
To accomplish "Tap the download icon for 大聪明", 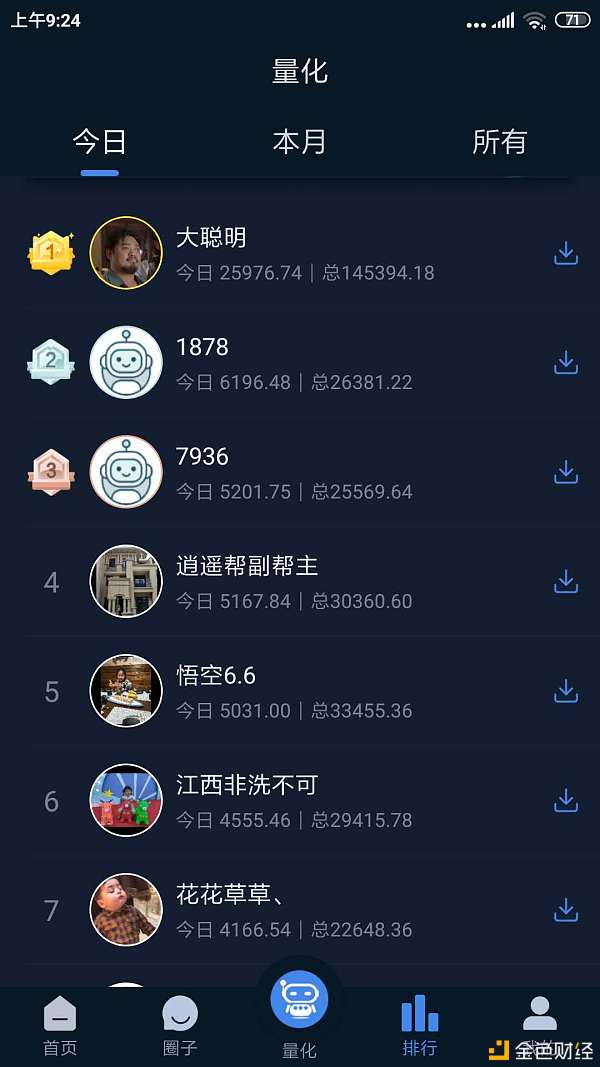I will tap(566, 253).
